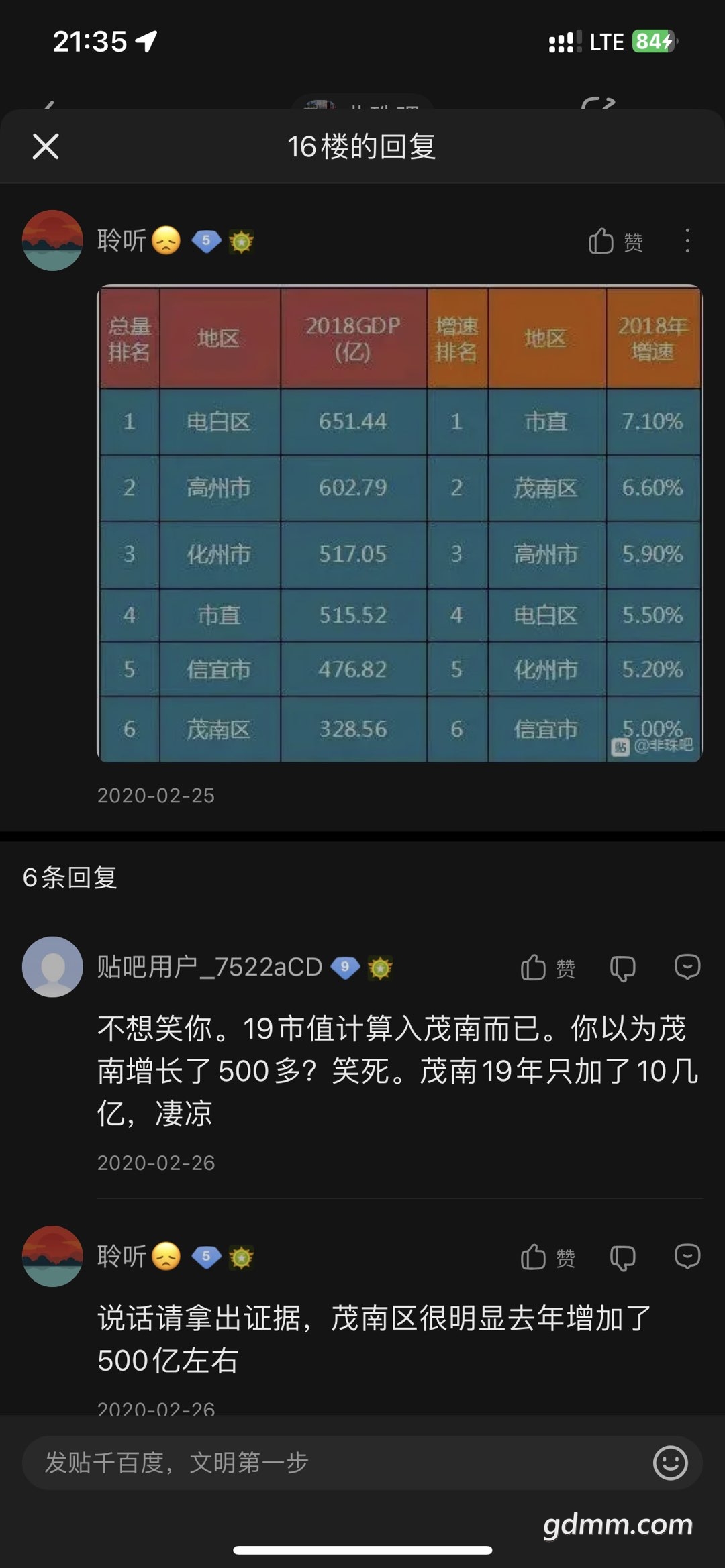The image size is (725, 1568).
Task: Dislike 聆听's reply about 500亿
Action: [622, 1258]
